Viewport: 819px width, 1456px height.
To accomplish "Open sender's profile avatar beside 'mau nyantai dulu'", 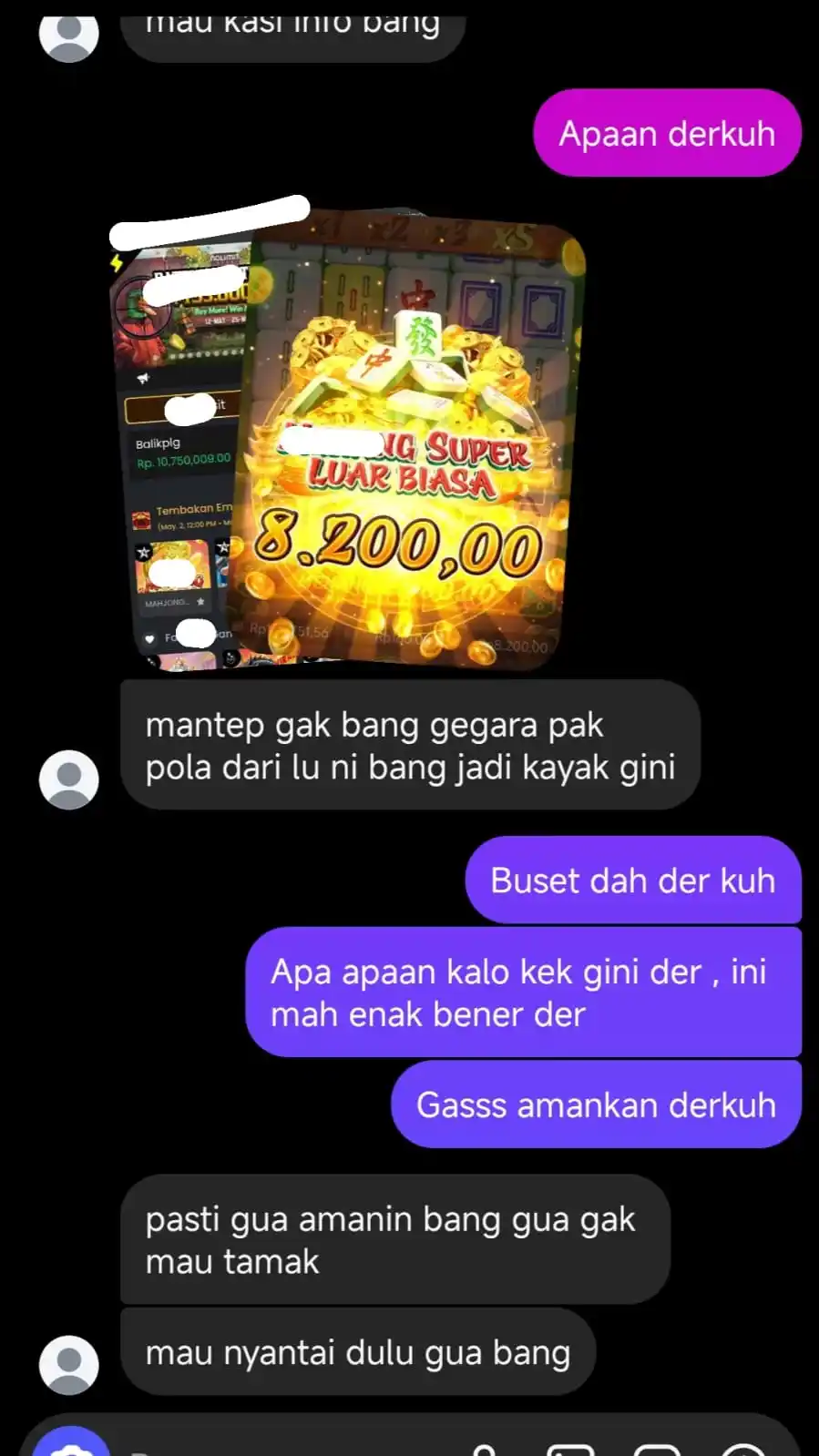I will (69, 1365).
